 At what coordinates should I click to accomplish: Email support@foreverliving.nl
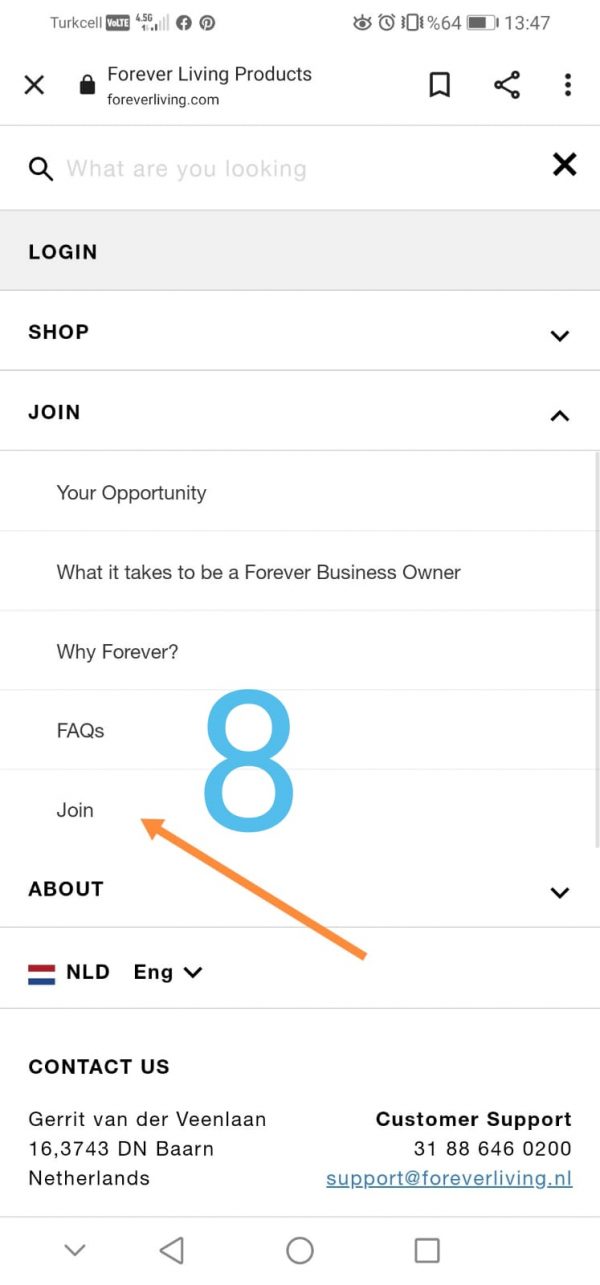(x=449, y=1178)
